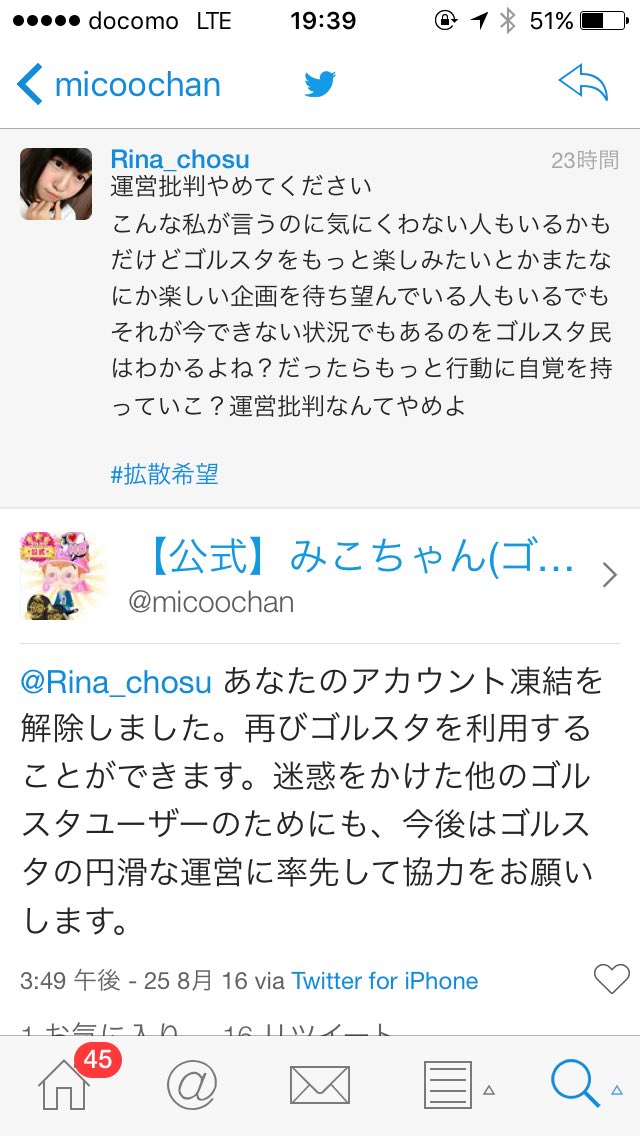
Task: Switch to the Home tab
Action: click(64, 1085)
